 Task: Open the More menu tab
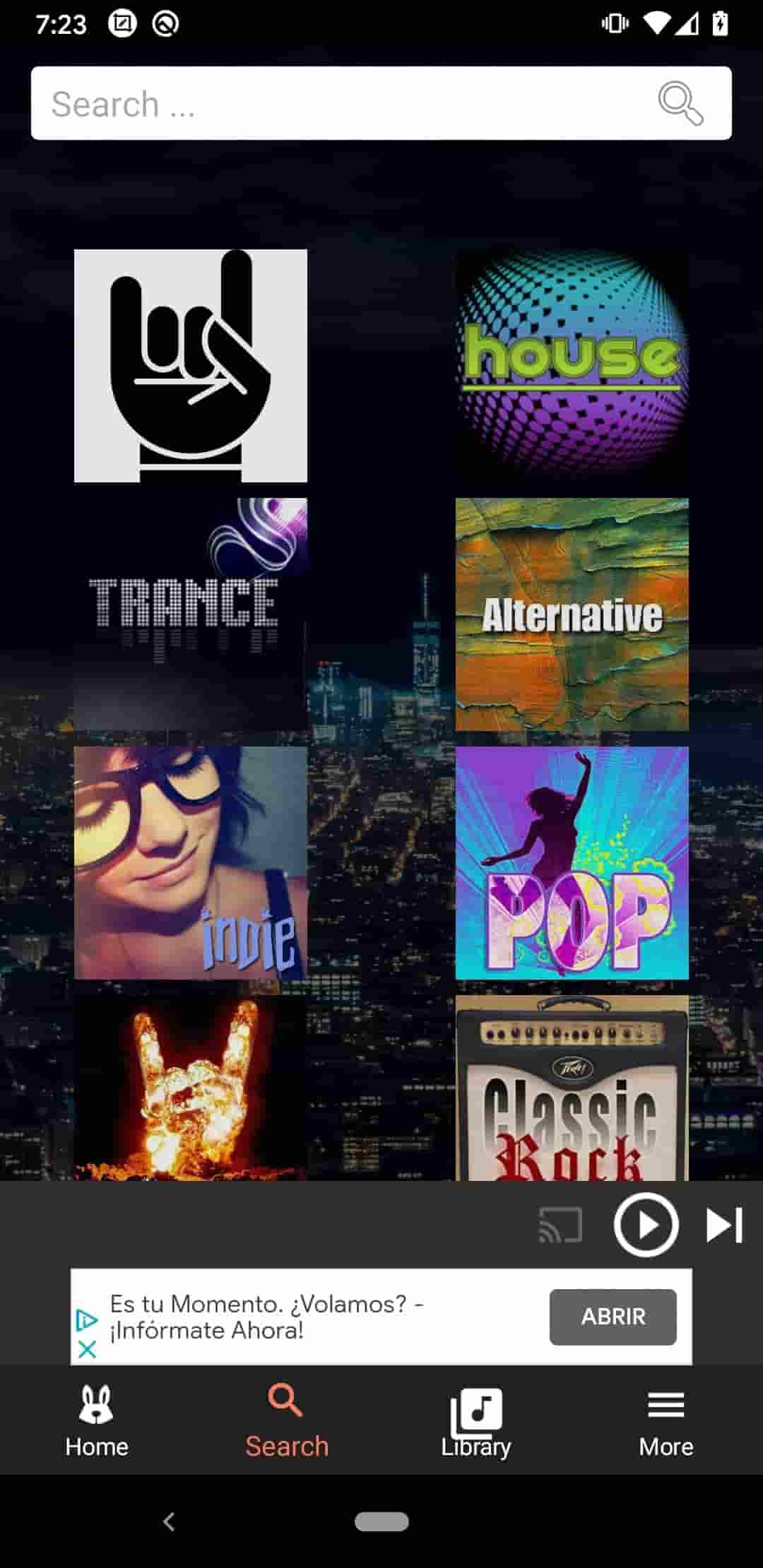[666, 1421]
